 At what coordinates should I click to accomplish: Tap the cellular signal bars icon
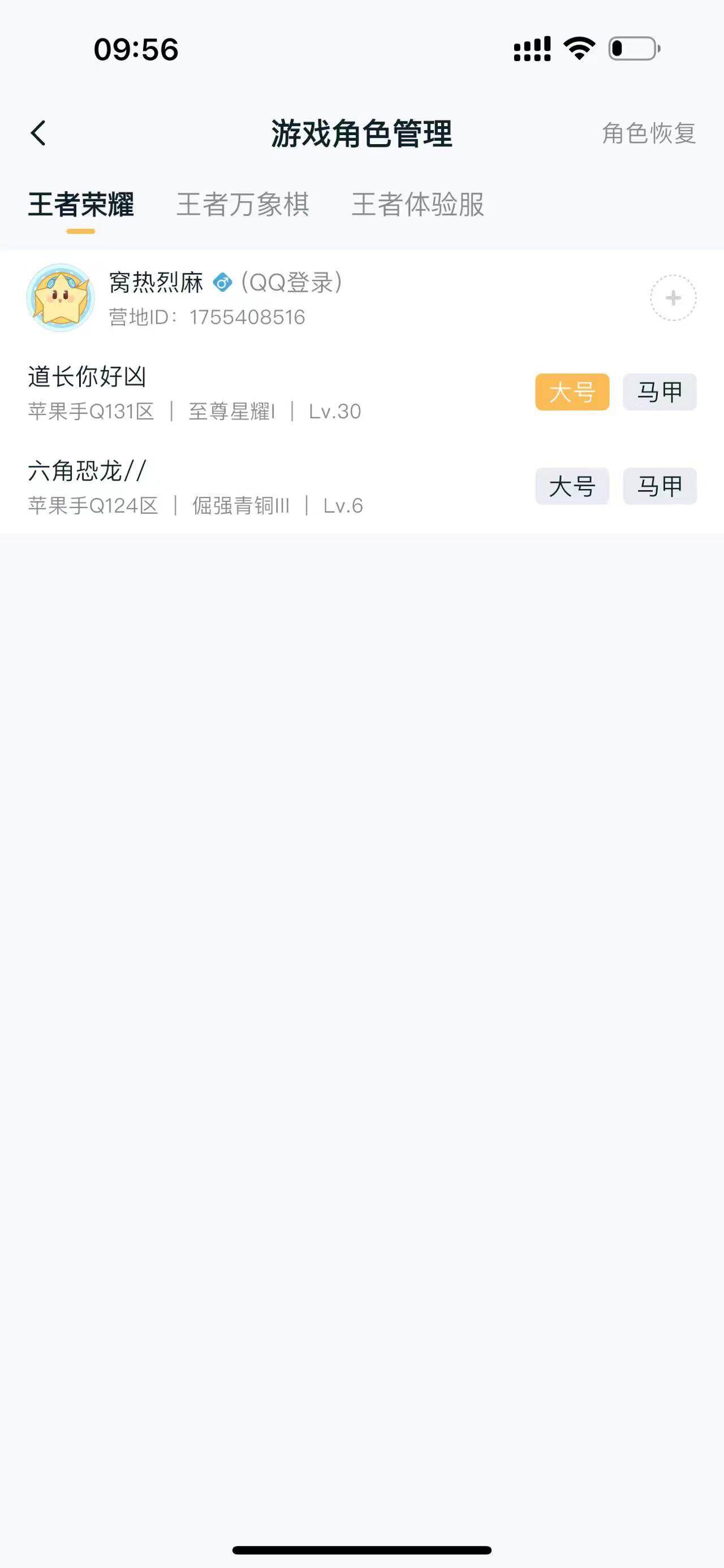click(x=532, y=50)
